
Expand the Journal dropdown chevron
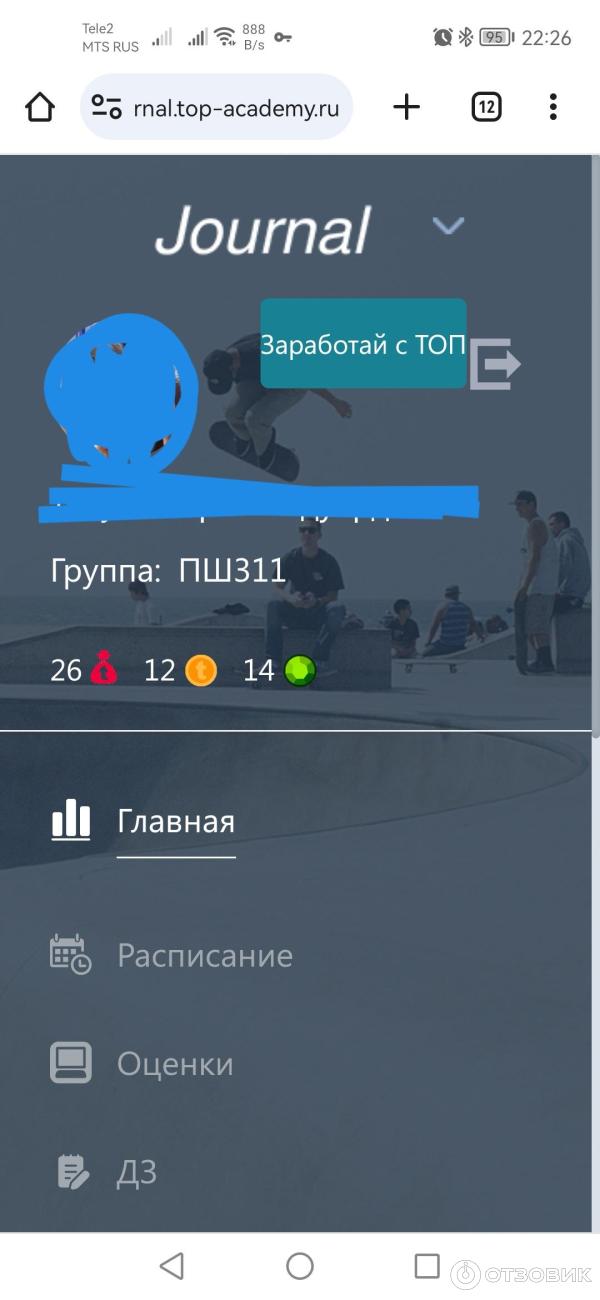448,226
